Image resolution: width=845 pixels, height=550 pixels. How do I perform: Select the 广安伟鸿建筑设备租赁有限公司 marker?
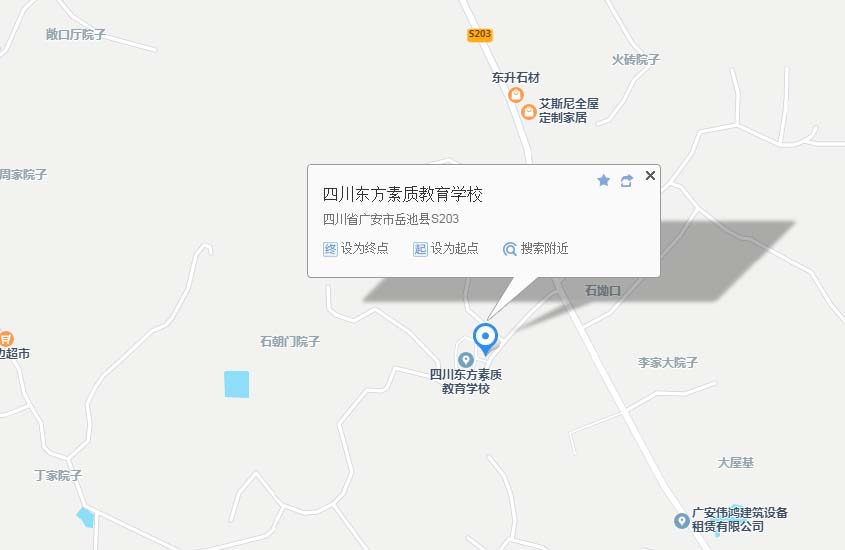(x=682, y=520)
